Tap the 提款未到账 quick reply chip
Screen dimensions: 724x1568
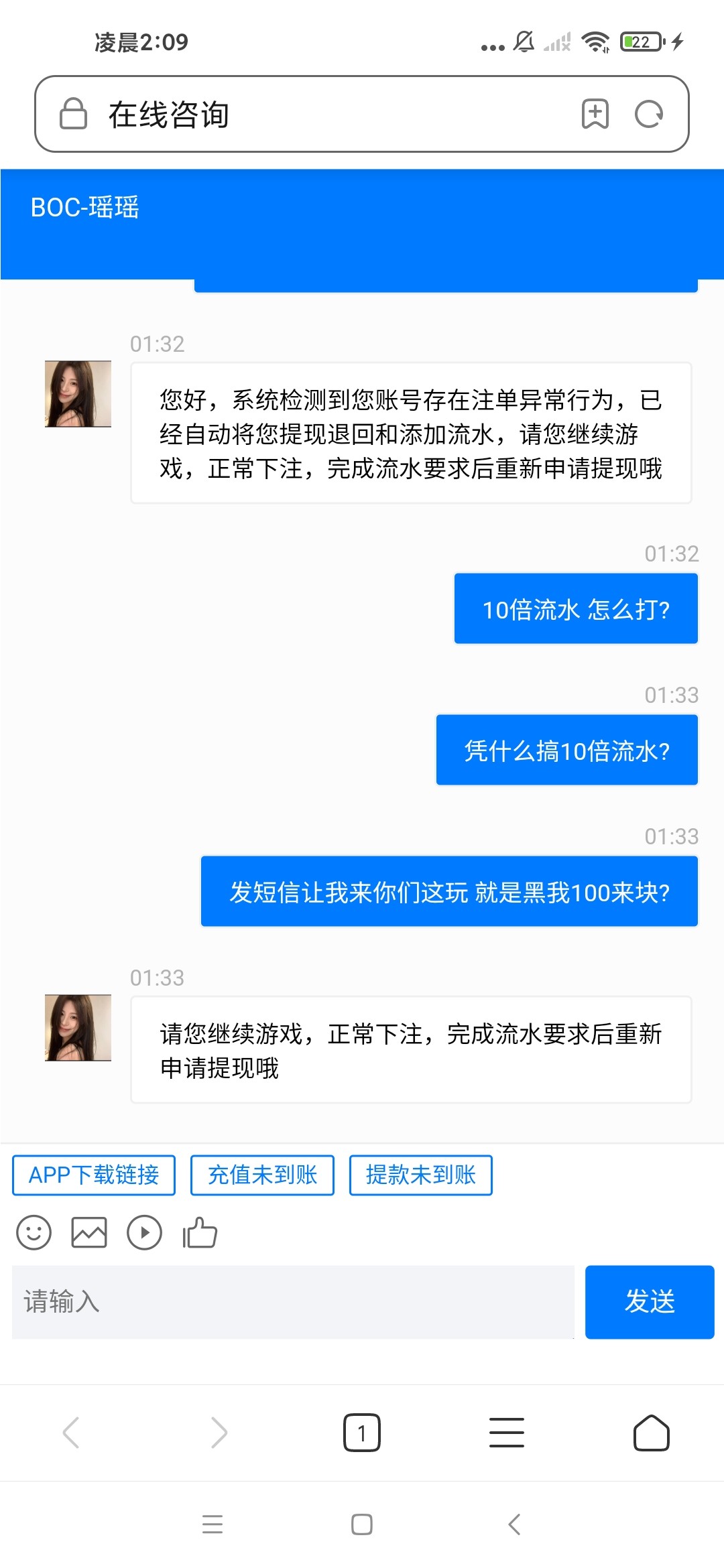pos(420,1175)
